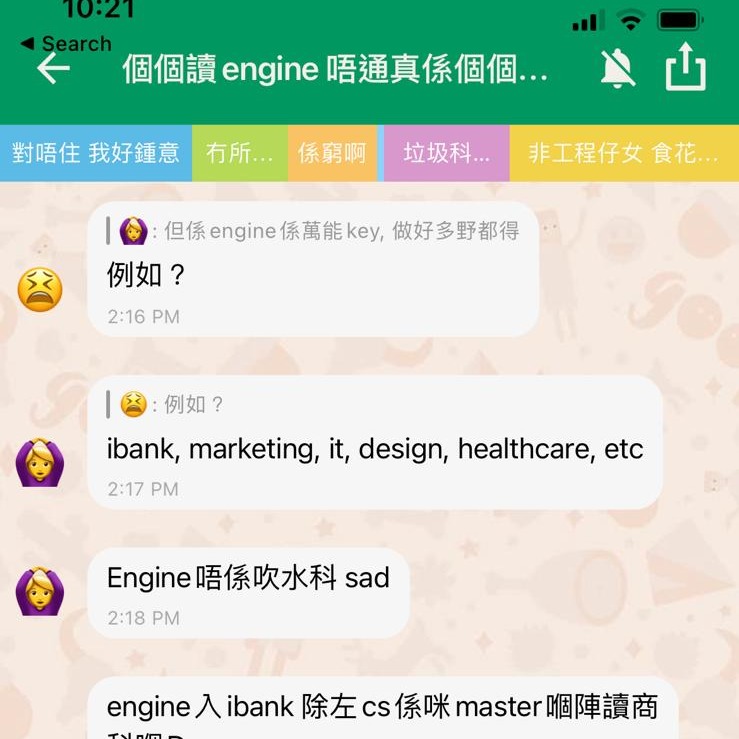Open the ibank, marketing message bubble
The height and width of the screenshot is (739, 739).
coord(375,450)
